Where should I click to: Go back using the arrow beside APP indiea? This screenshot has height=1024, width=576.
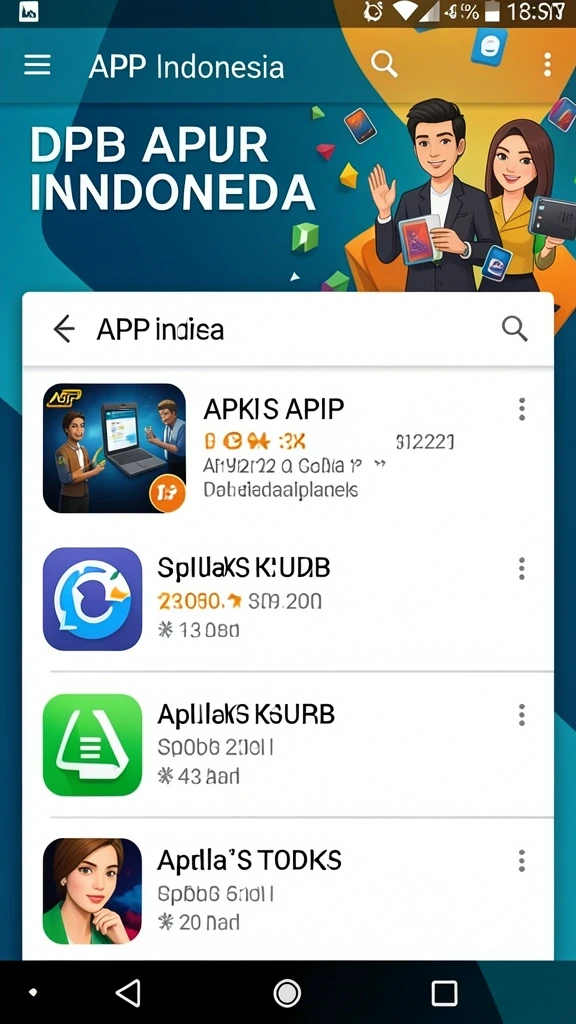tap(64, 328)
